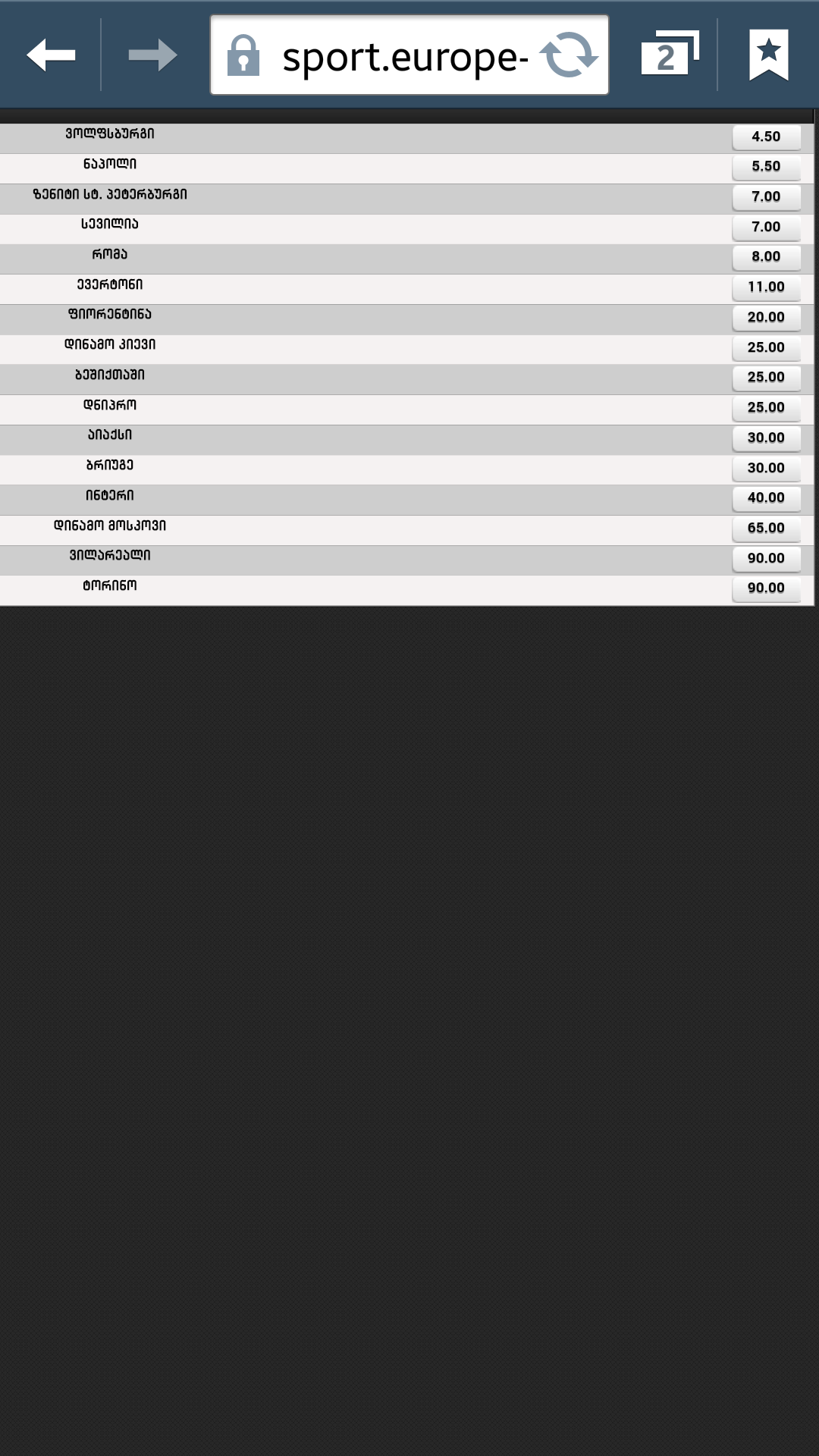Choose the 11.00 odds button
The width and height of the screenshot is (819, 1456).
pyautogui.click(x=766, y=287)
